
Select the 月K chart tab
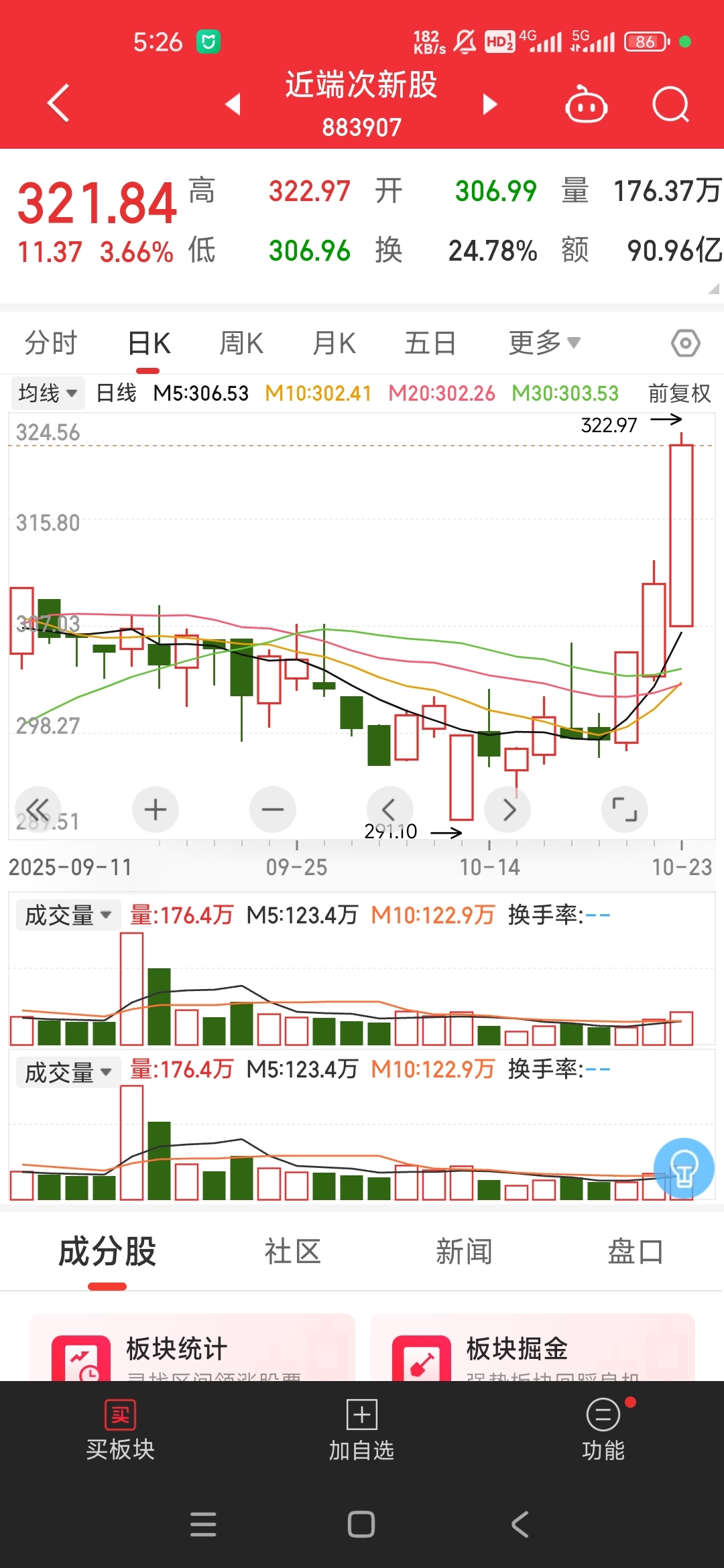tap(334, 343)
